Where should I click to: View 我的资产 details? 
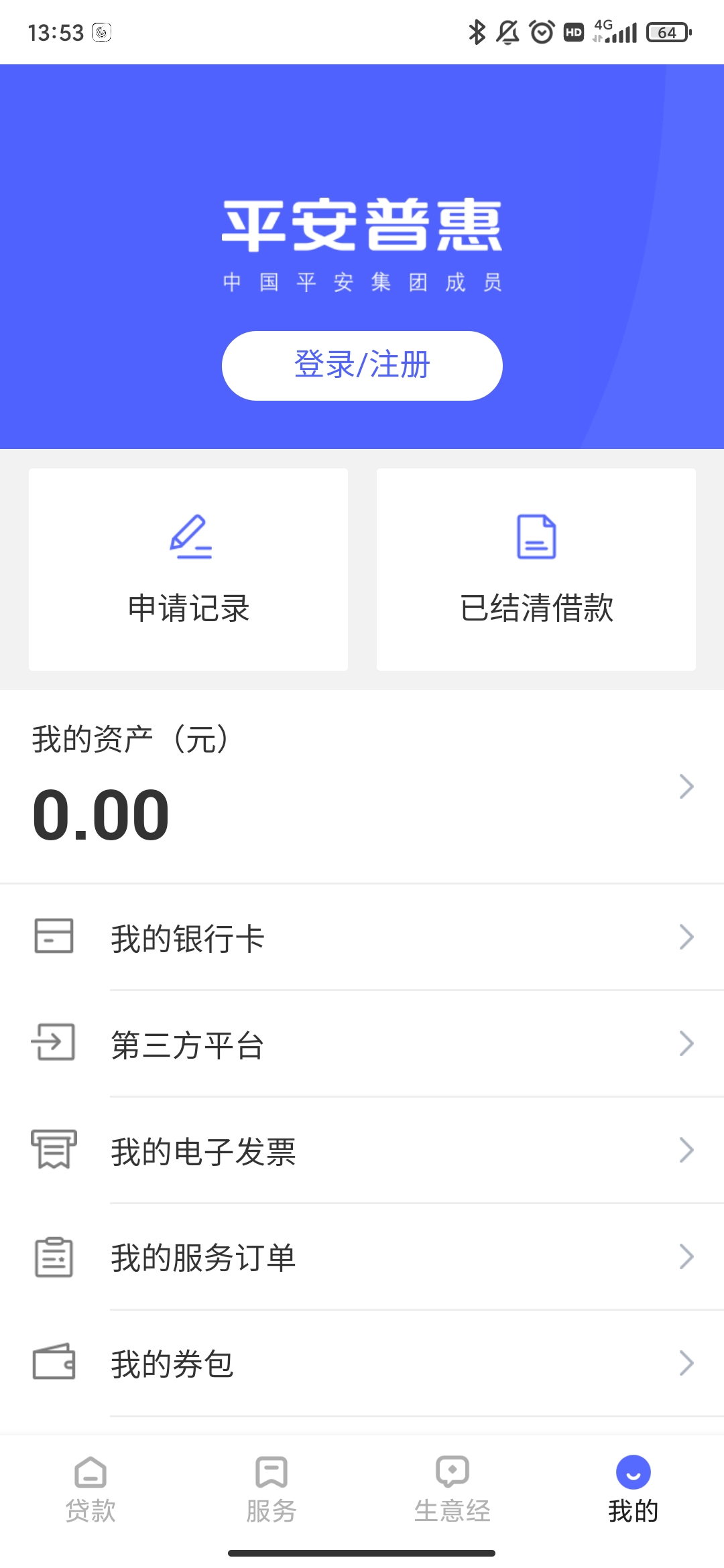[362, 787]
